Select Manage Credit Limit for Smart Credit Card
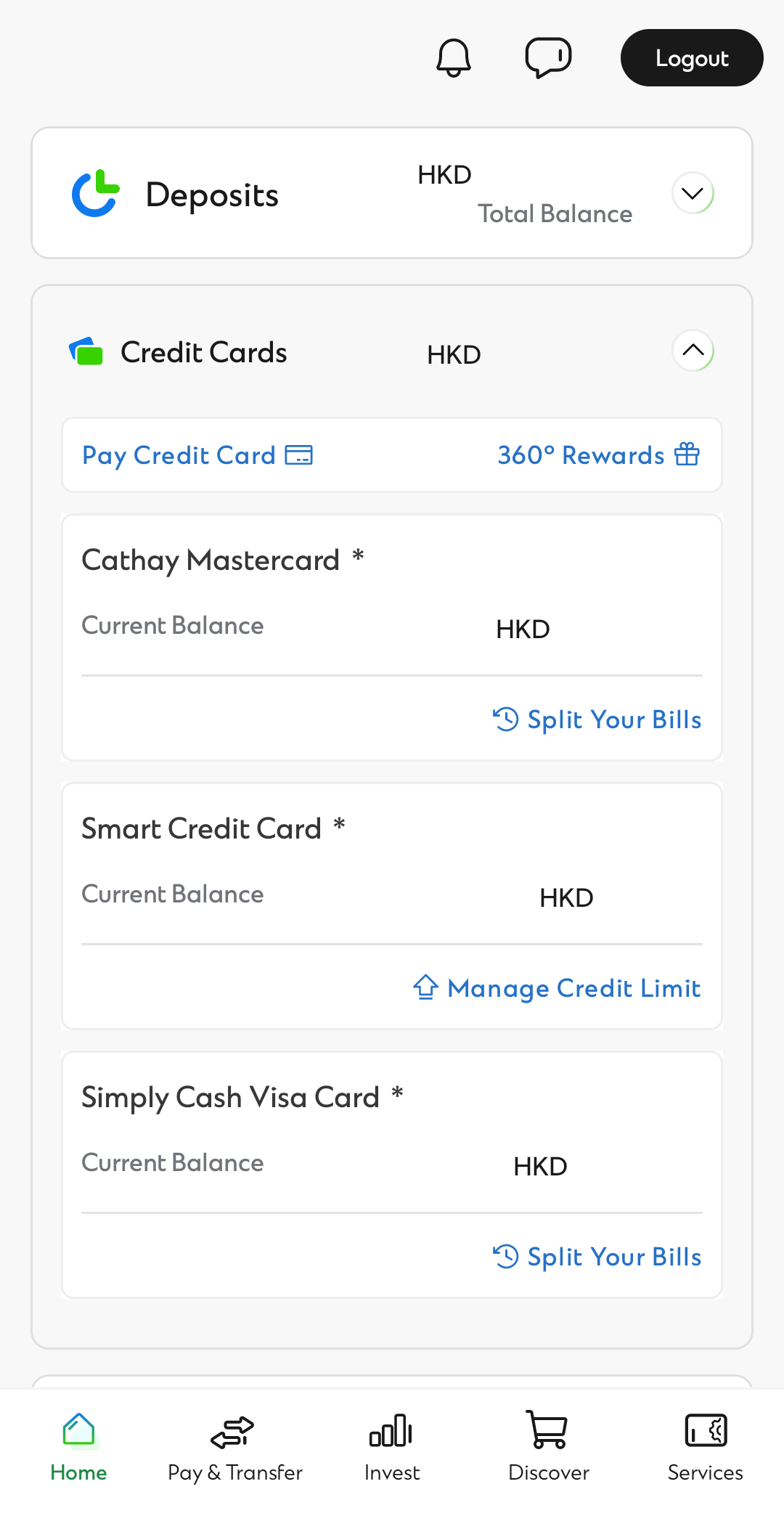Image resolution: width=784 pixels, height=1529 pixels. 573,988
